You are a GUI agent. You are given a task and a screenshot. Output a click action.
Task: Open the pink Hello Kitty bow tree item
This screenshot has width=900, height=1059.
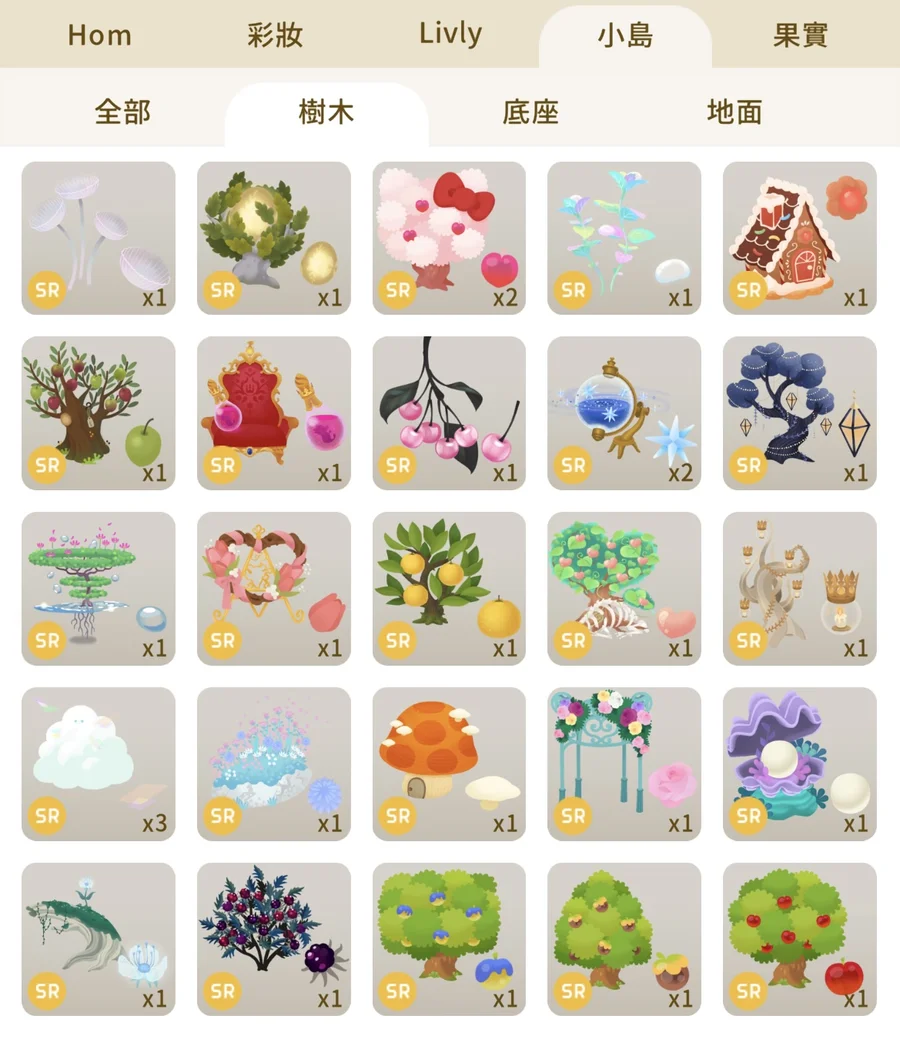pyautogui.click(x=449, y=238)
